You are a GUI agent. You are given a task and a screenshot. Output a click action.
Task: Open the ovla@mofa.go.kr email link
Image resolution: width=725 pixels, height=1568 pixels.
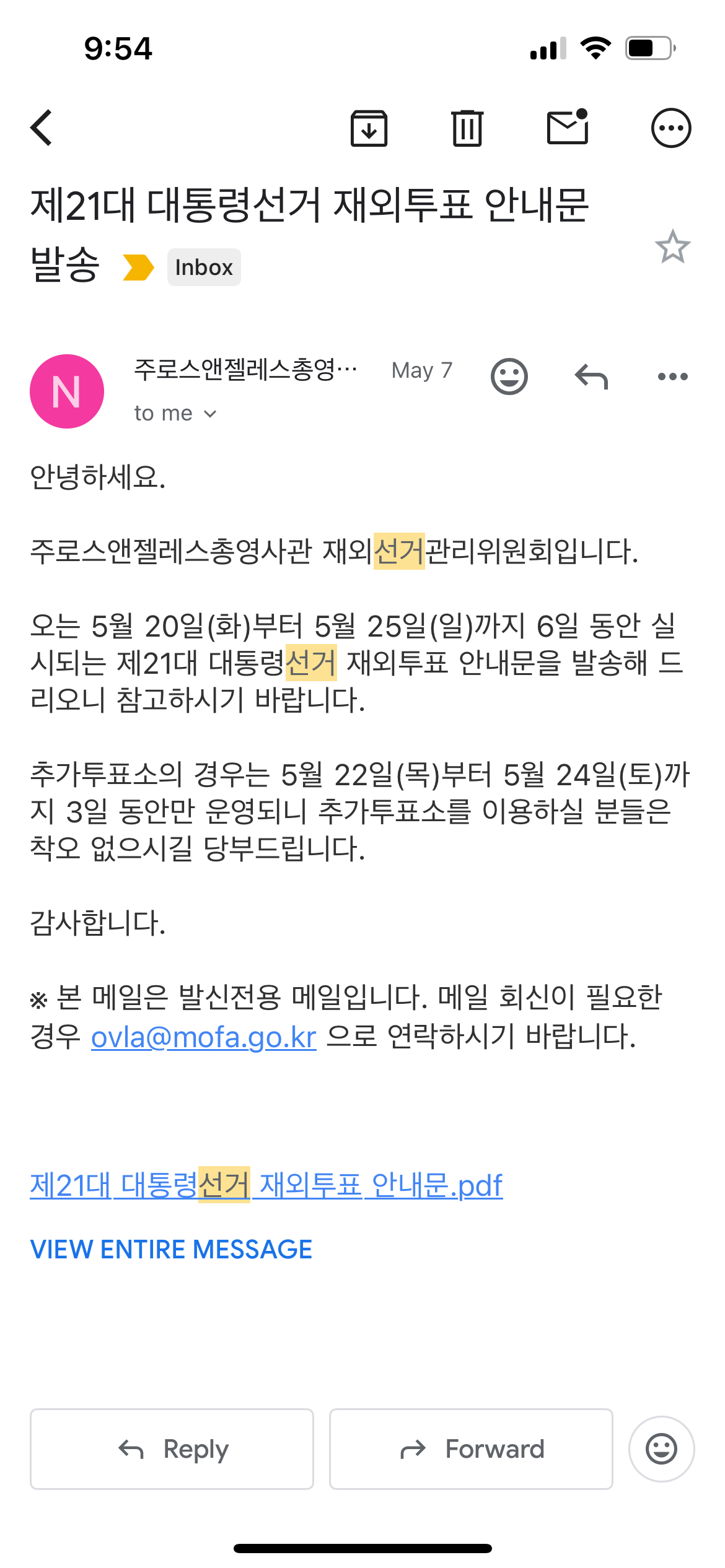point(204,1037)
